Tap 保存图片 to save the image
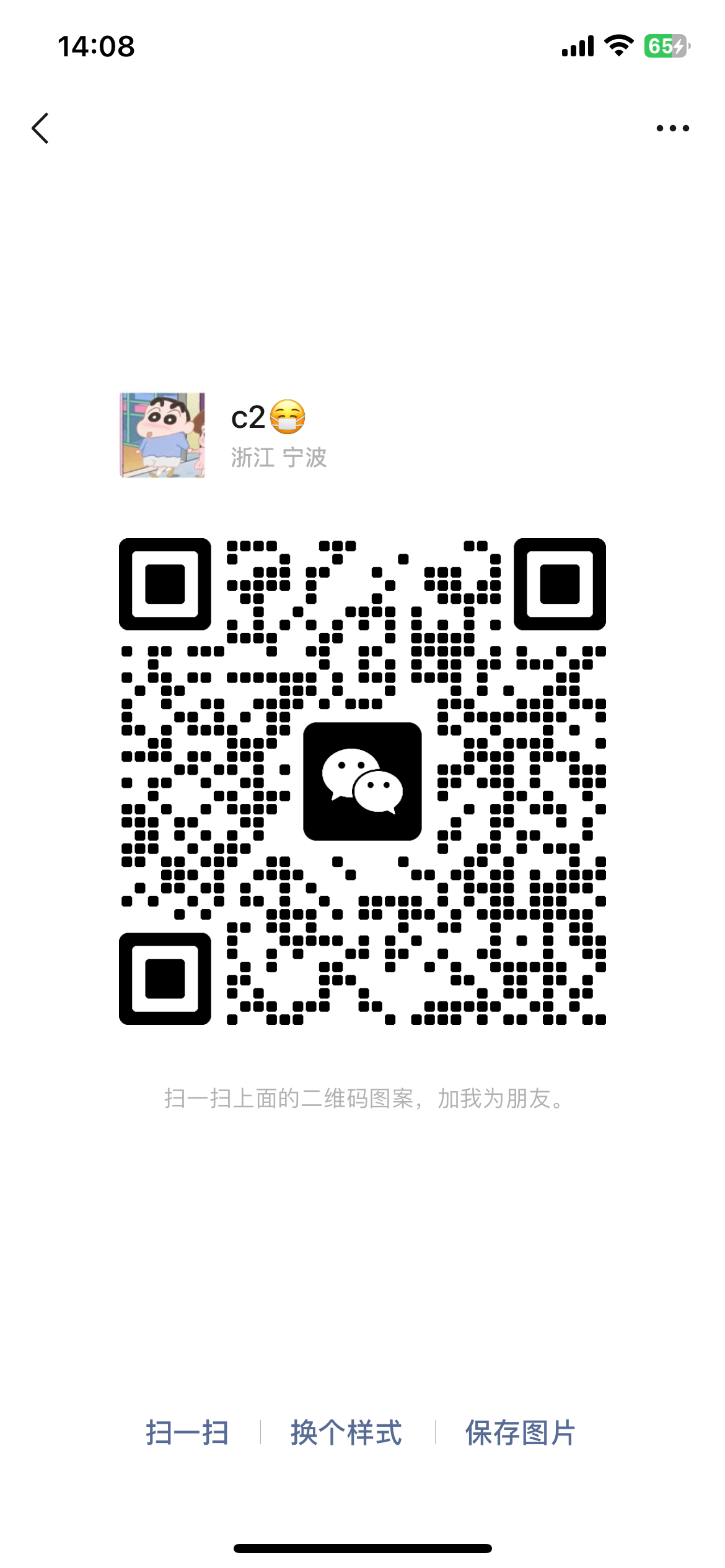This screenshot has height=1568, width=725. 521,1432
